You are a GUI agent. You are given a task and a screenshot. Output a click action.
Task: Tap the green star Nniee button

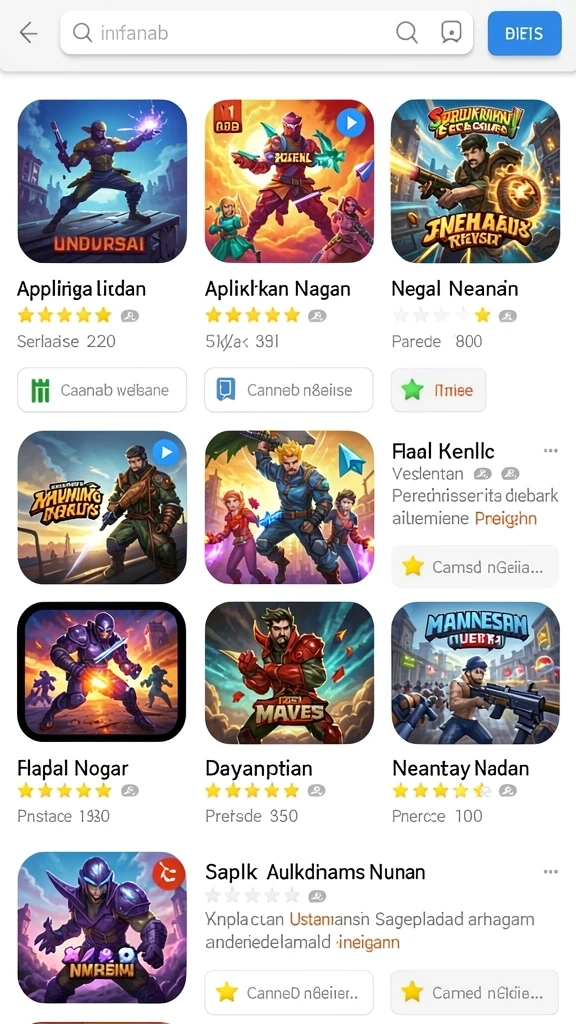(439, 390)
